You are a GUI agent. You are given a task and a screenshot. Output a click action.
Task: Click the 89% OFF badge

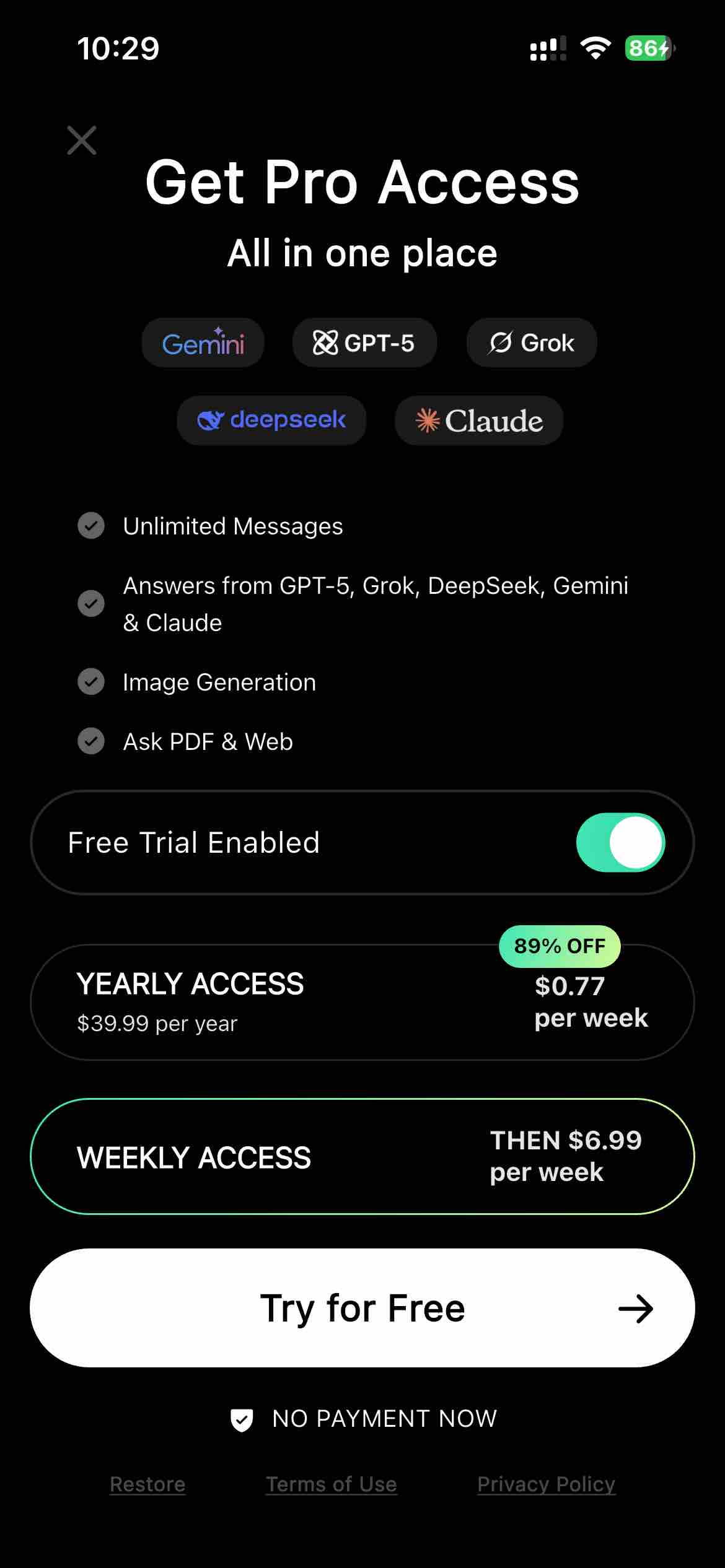coord(559,946)
